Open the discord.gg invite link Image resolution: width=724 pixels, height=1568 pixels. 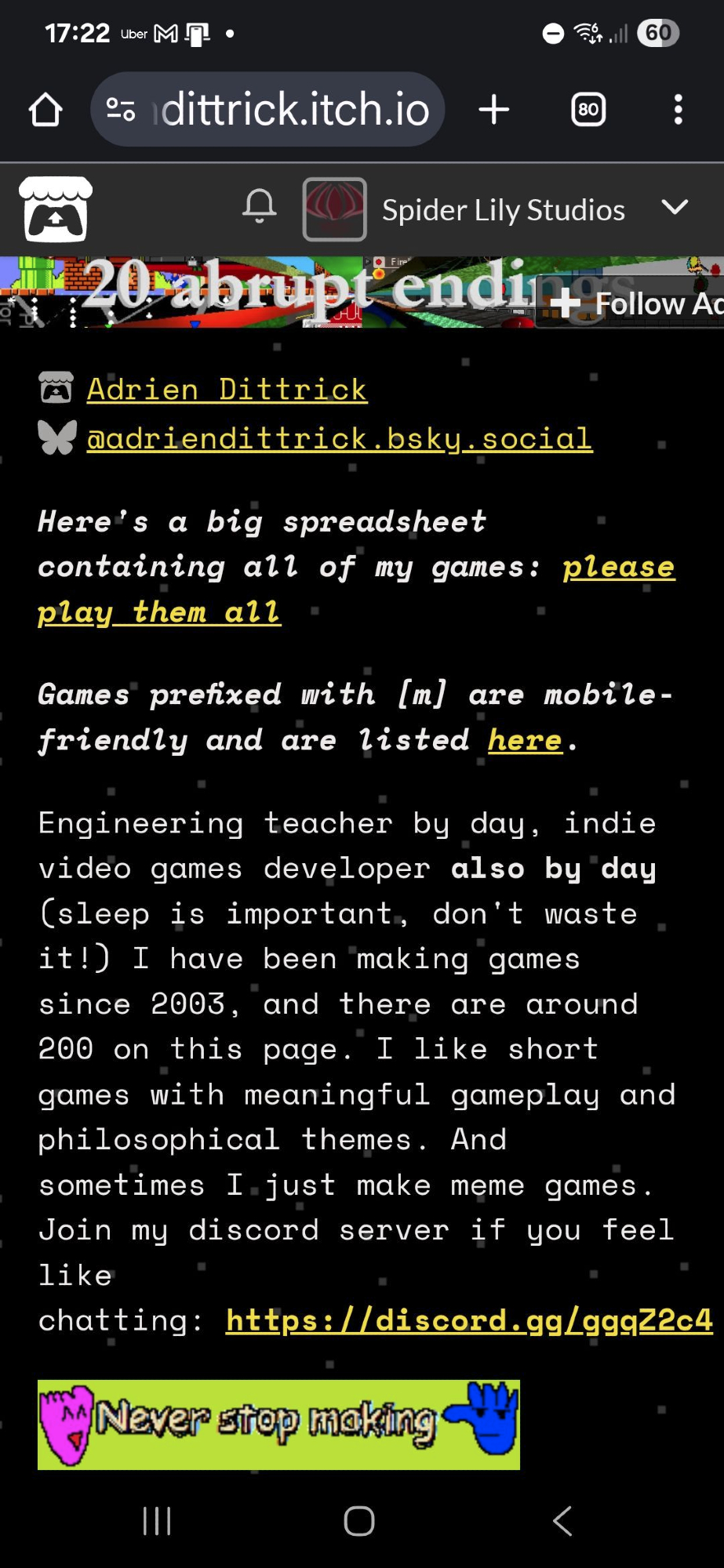[468, 1320]
